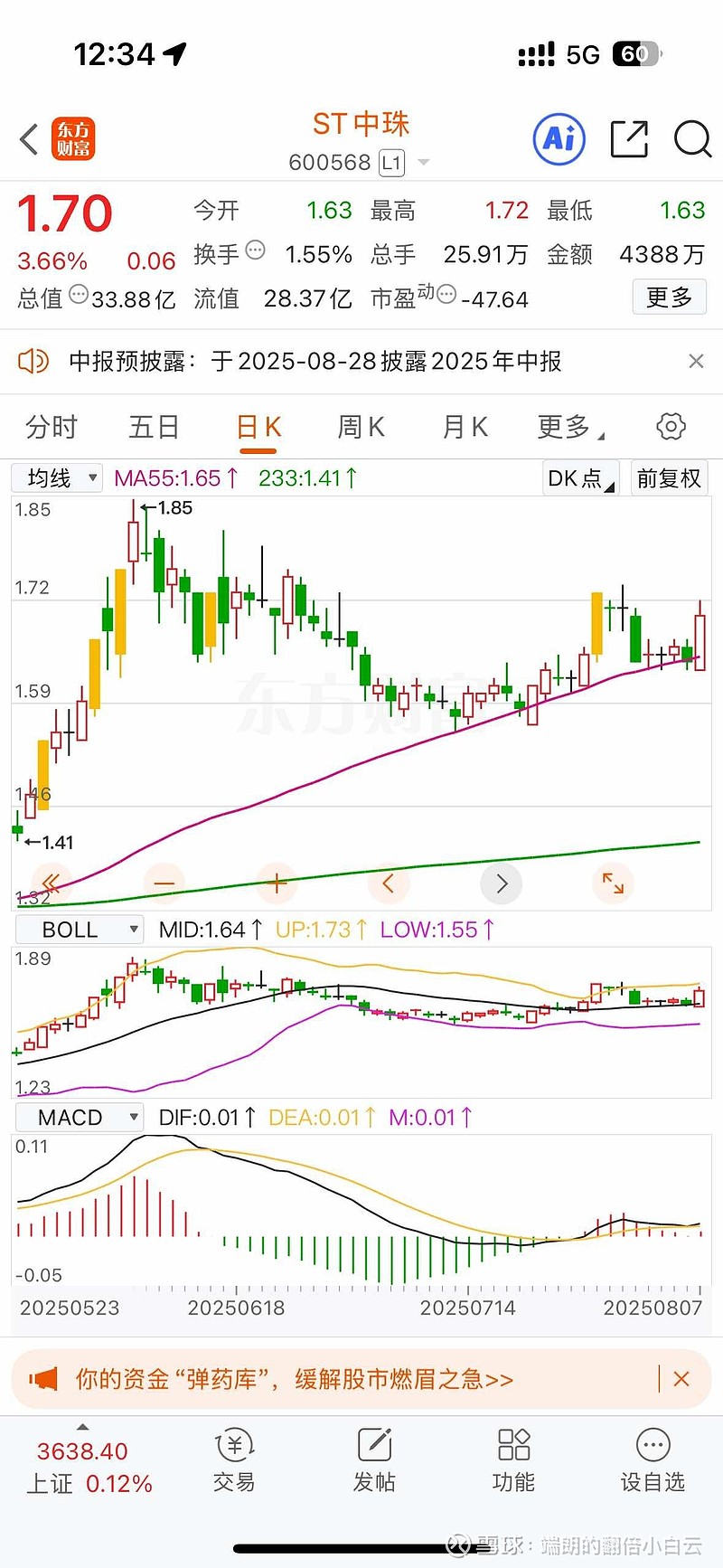Zoom in chart with plus button
The image size is (723, 1568).
tap(277, 883)
